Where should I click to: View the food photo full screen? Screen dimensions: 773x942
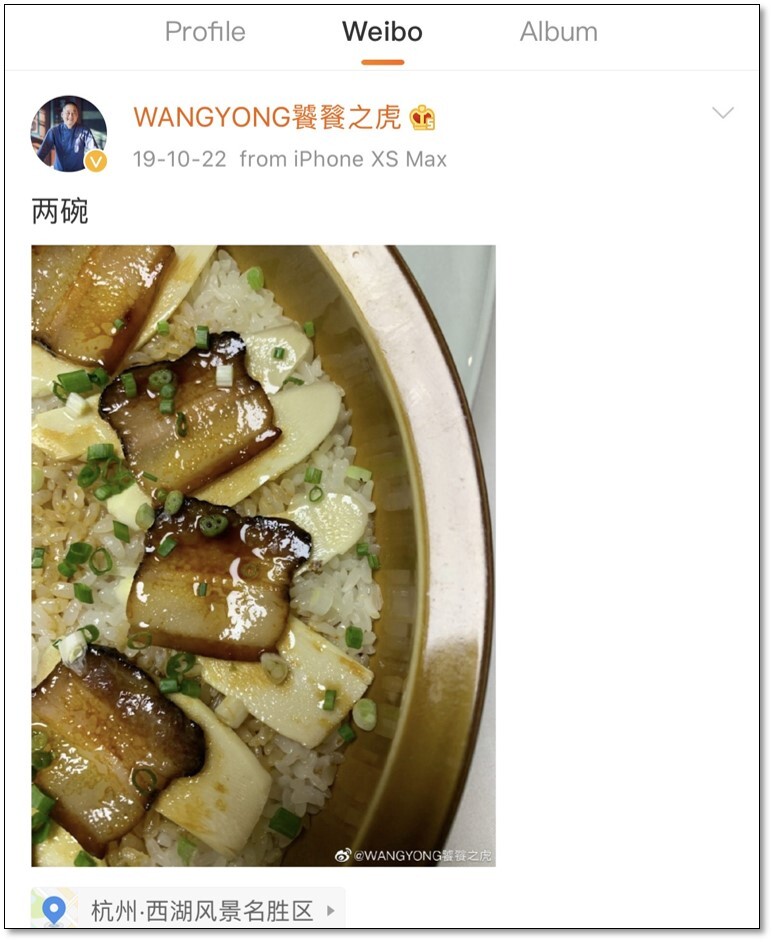[263, 555]
